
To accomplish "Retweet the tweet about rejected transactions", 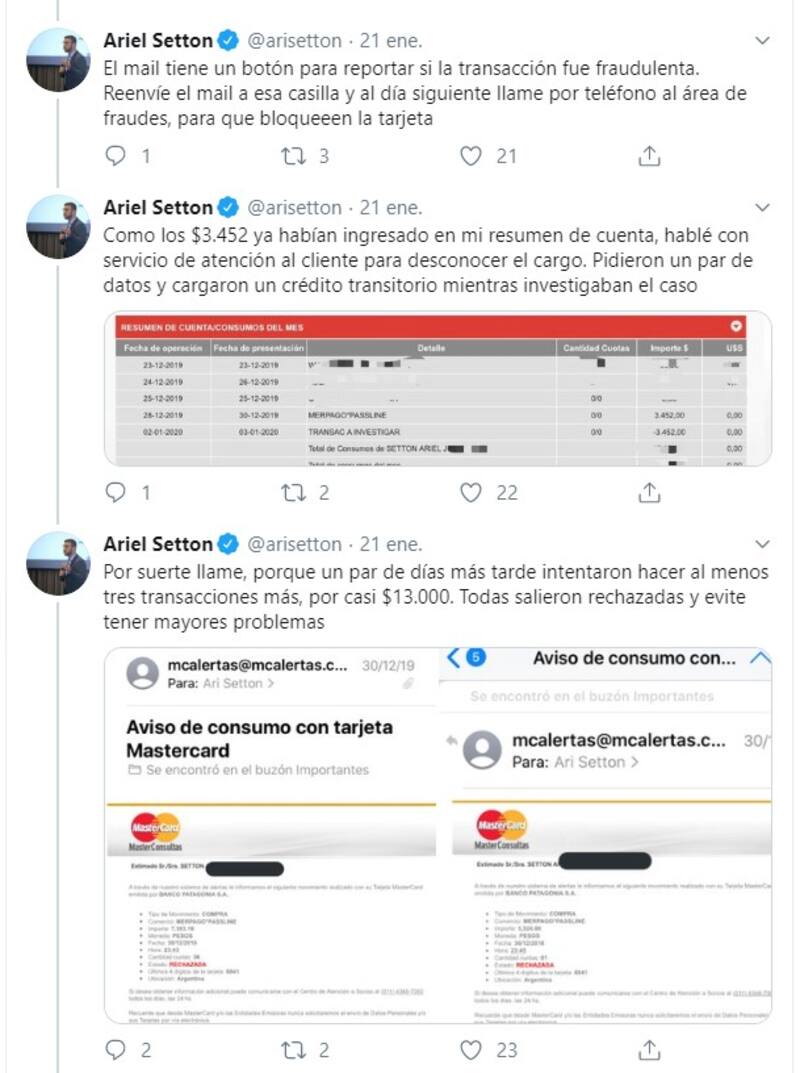I will [x=294, y=1049].
